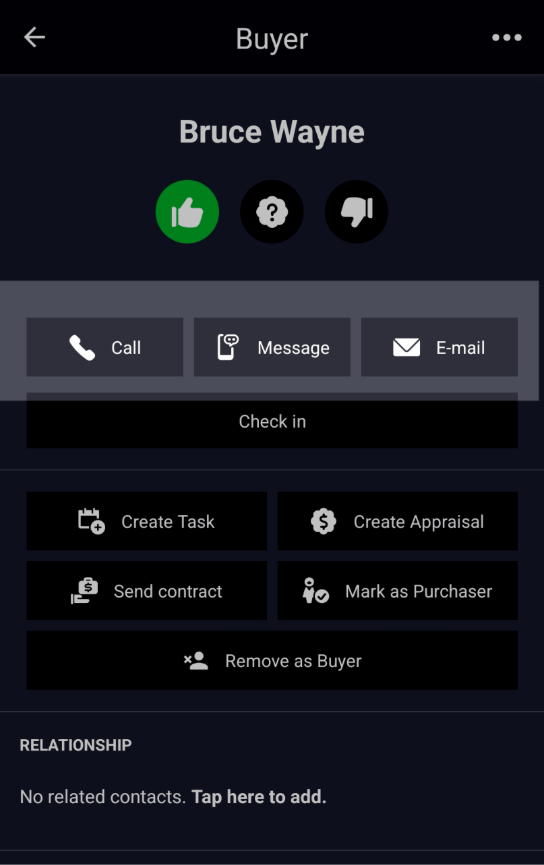
Task: Tap Send contract
Action: (147, 591)
